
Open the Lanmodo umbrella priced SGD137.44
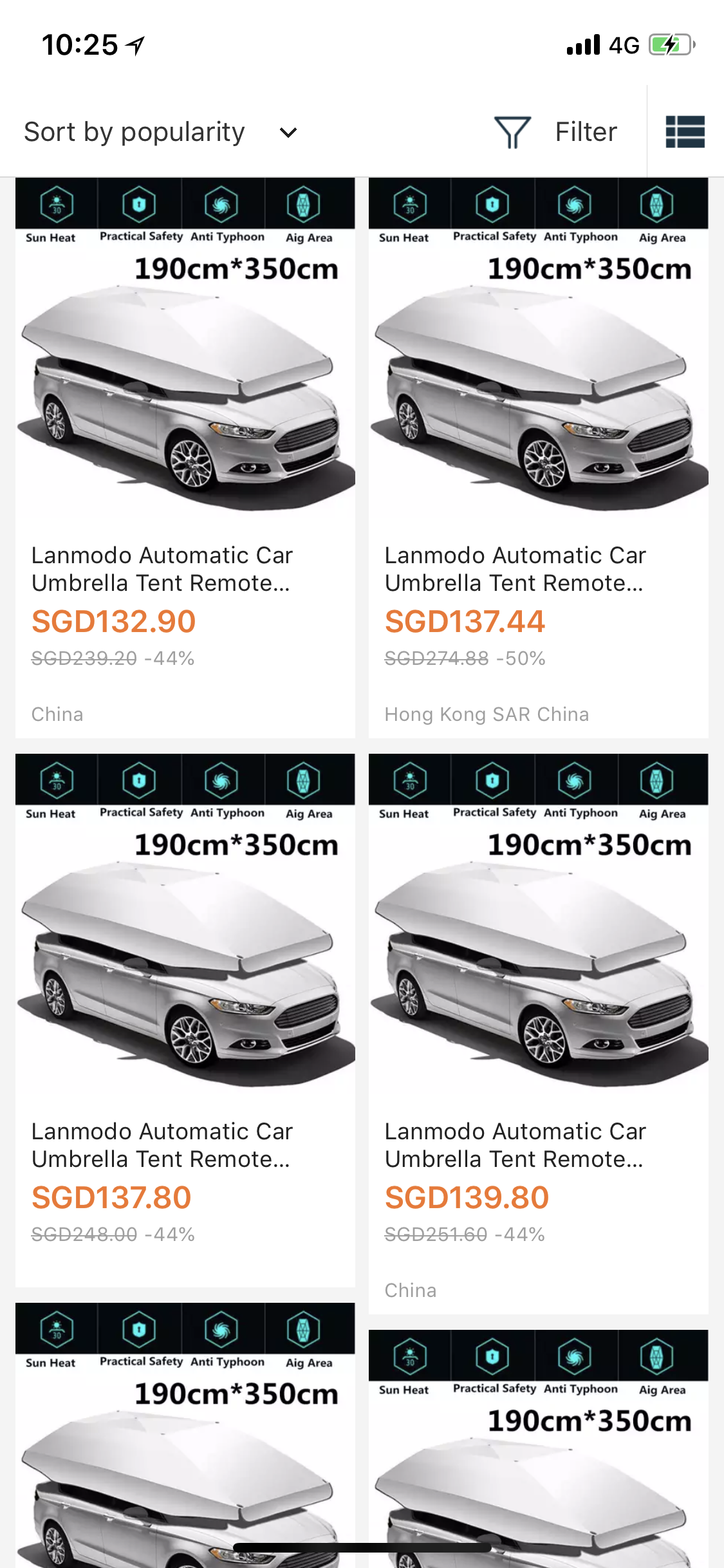[538, 457]
